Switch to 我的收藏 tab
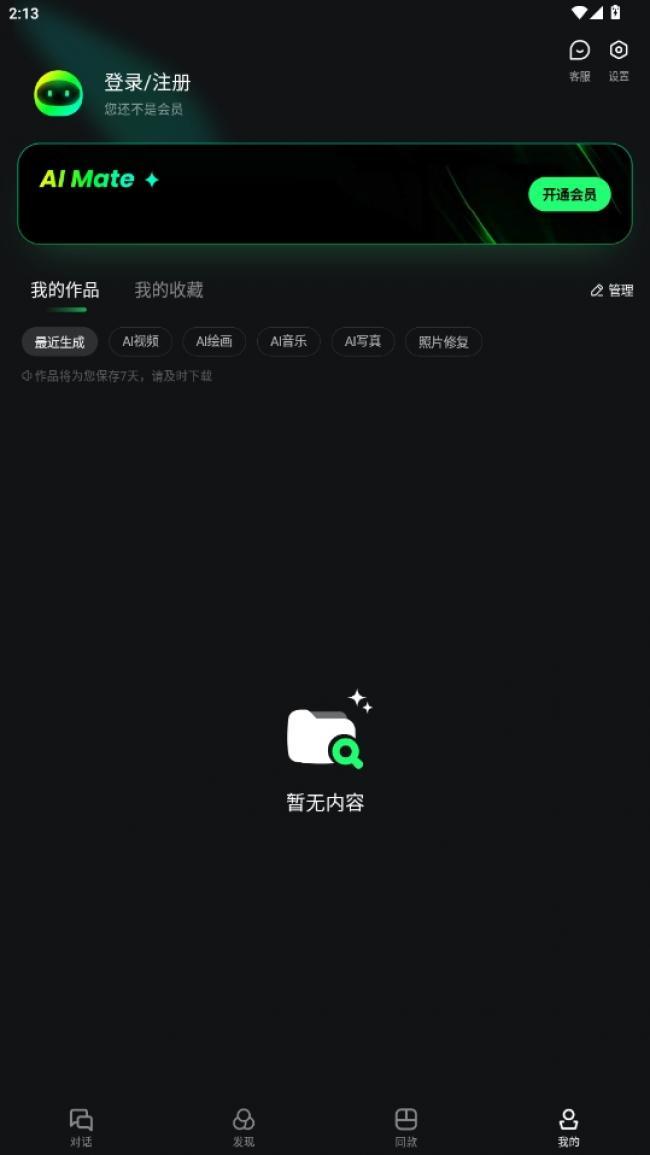This screenshot has width=650, height=1155. tap(169, 290)
